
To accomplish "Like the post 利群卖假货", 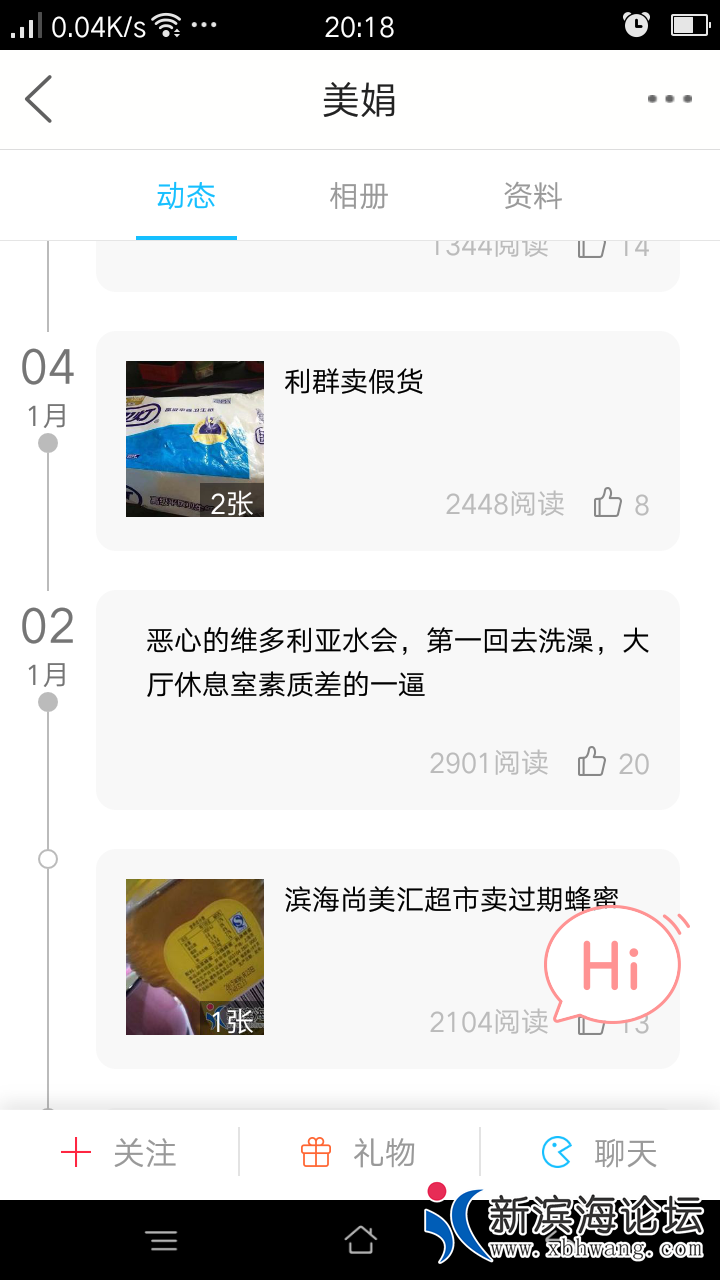I will [608, 503].
